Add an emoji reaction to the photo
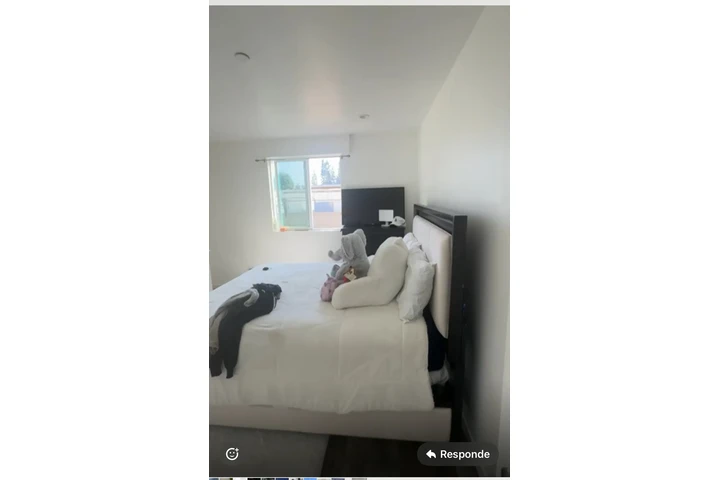Viewport: 720px width, 480px height. point(232,454)
